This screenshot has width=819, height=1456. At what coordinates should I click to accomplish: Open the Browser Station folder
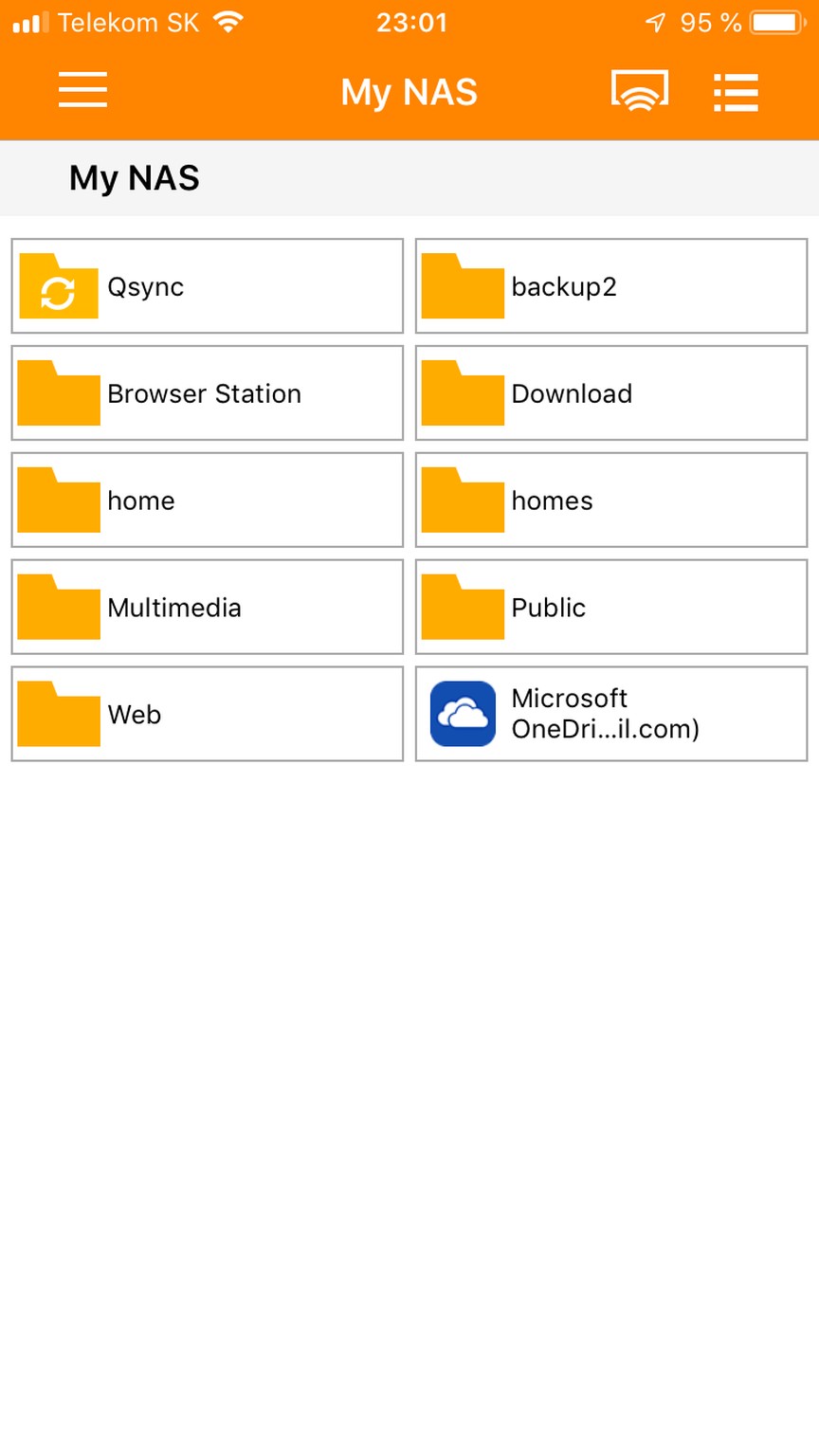(208, 393)
